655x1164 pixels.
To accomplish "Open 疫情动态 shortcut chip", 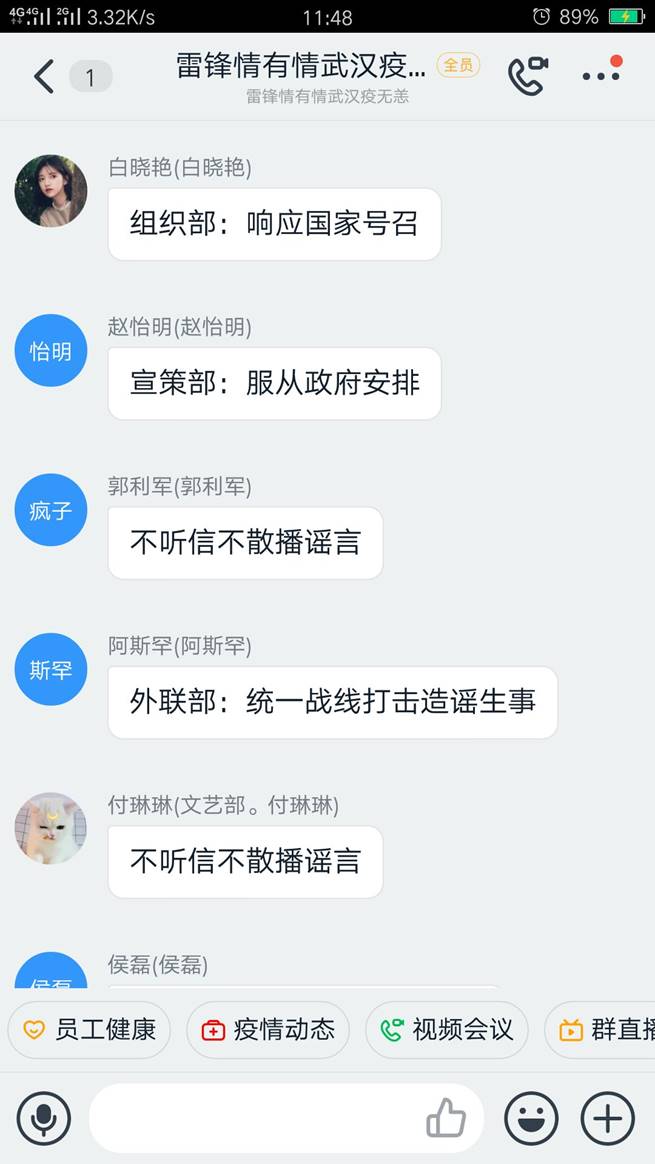I will 268,1030.
